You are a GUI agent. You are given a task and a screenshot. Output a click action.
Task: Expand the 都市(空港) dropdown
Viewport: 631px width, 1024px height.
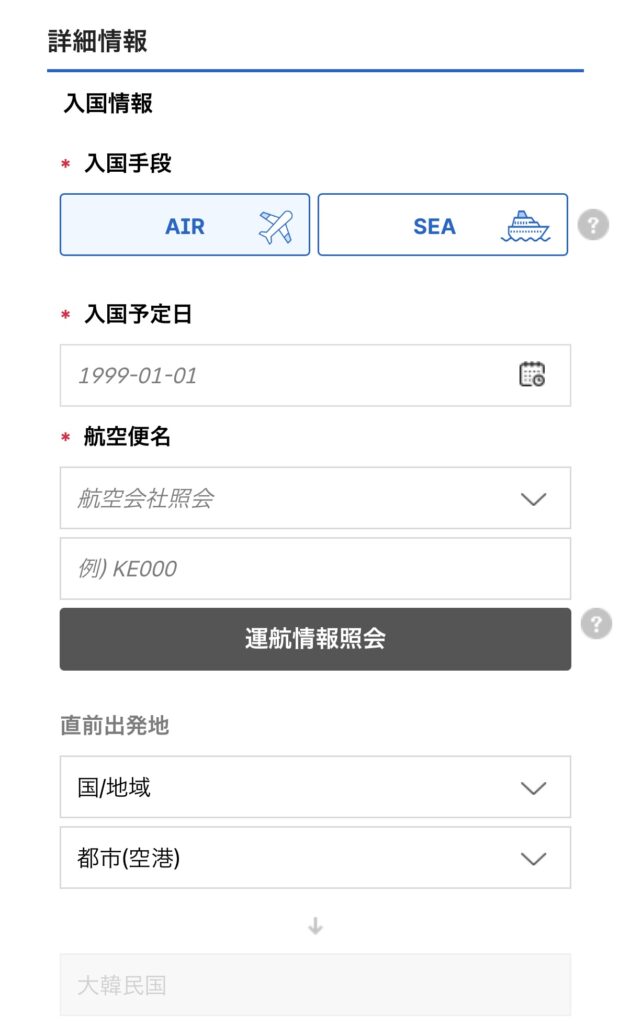click(316, 857)
